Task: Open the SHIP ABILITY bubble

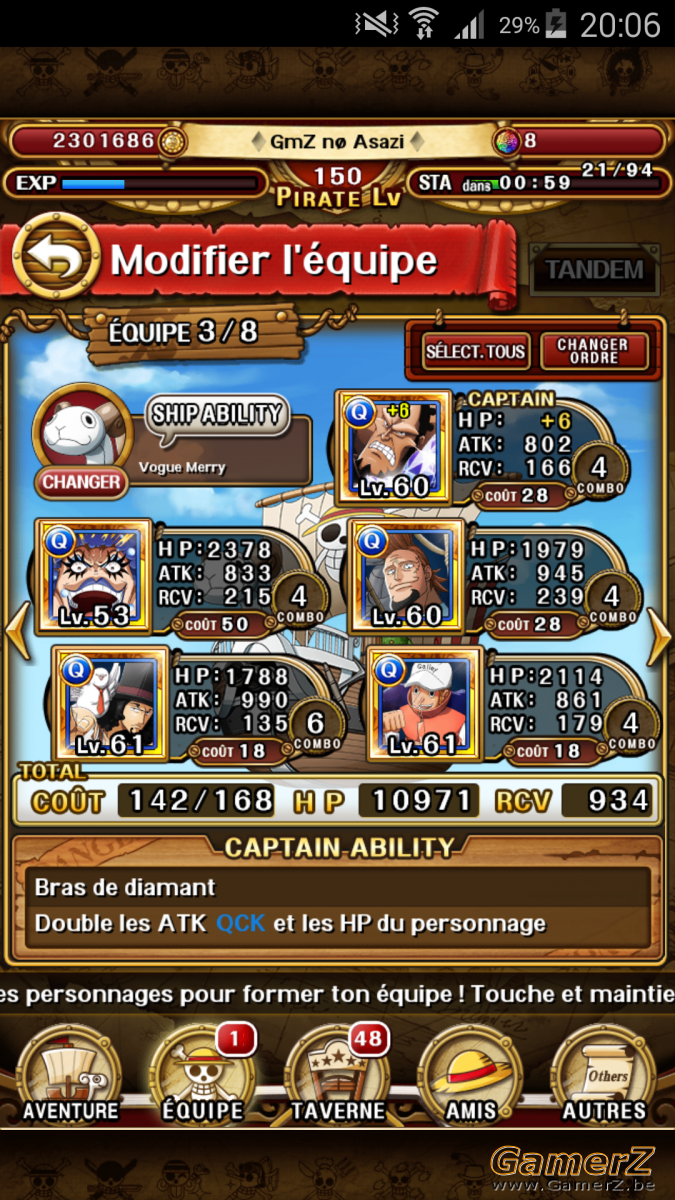Action: click(217, 414)
